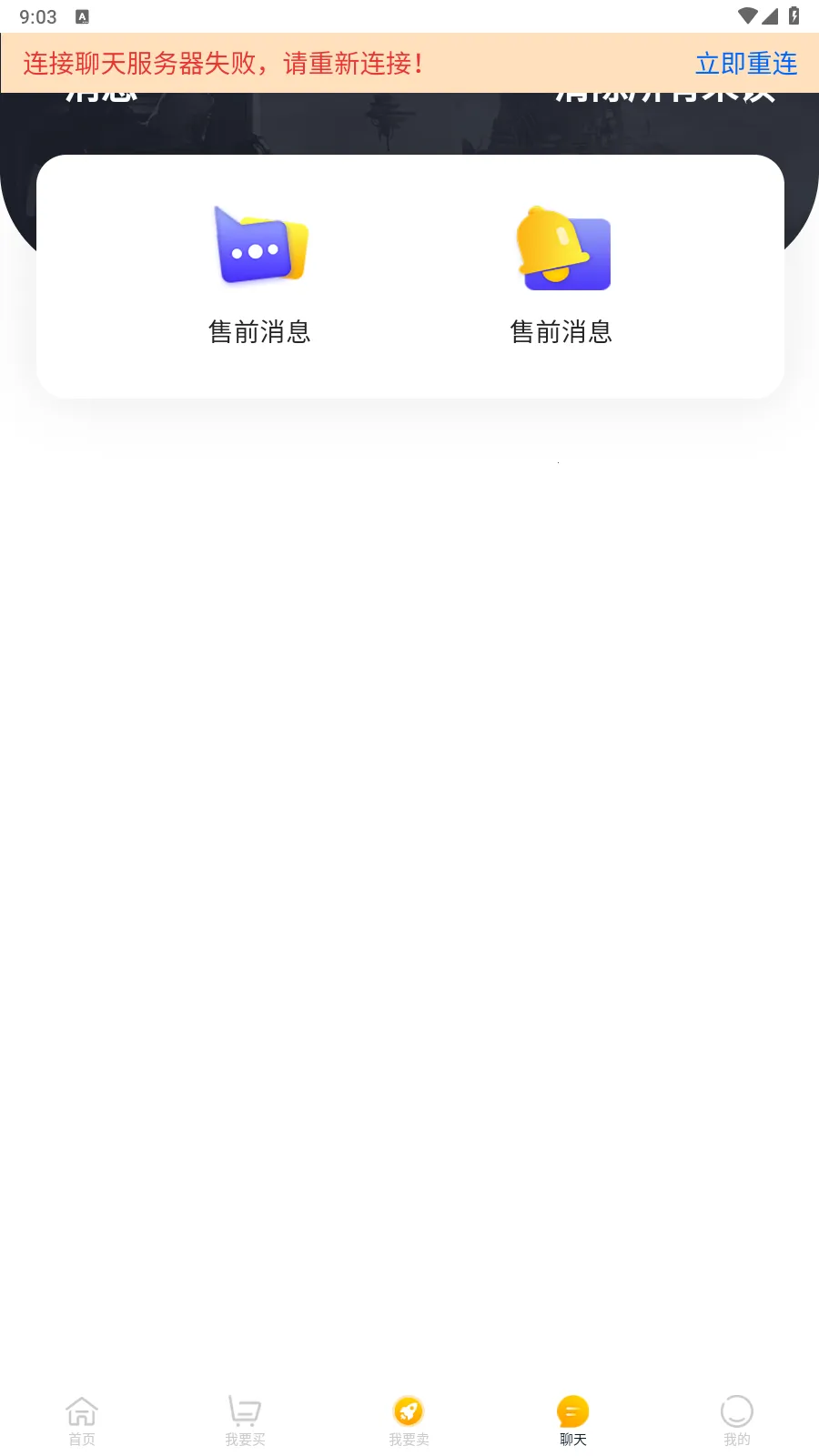This screenshot has height=1456, width=819.
Task: Open the 我的 tab
Action: point(736,1420)
